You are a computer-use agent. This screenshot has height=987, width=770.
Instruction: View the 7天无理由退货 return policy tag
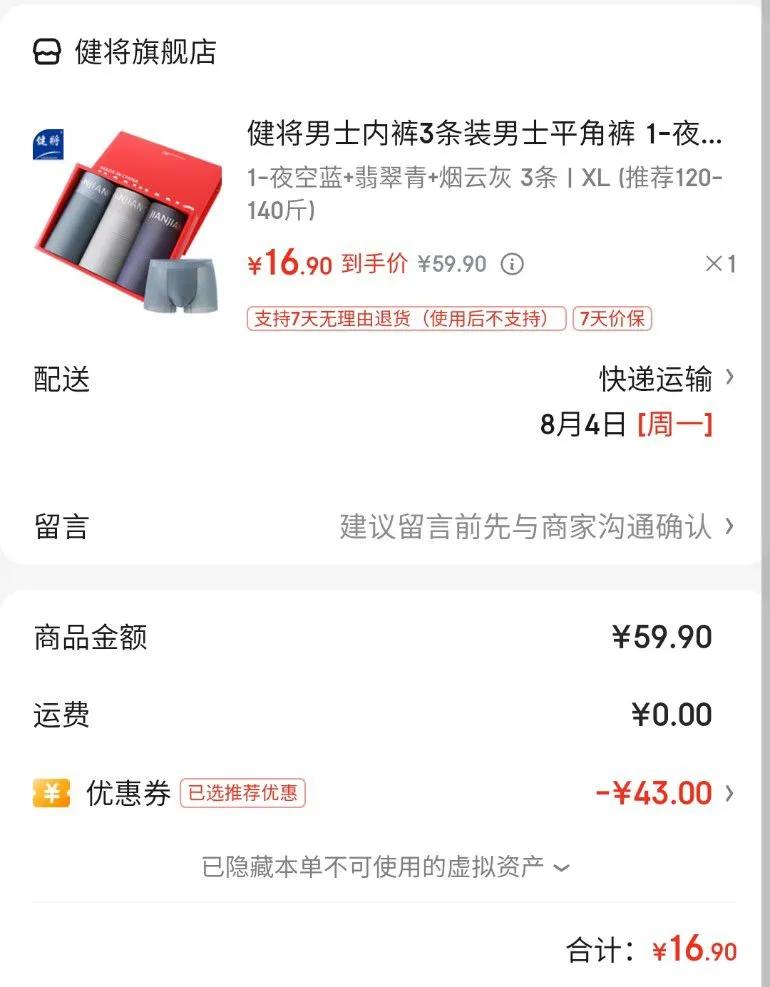406,319
